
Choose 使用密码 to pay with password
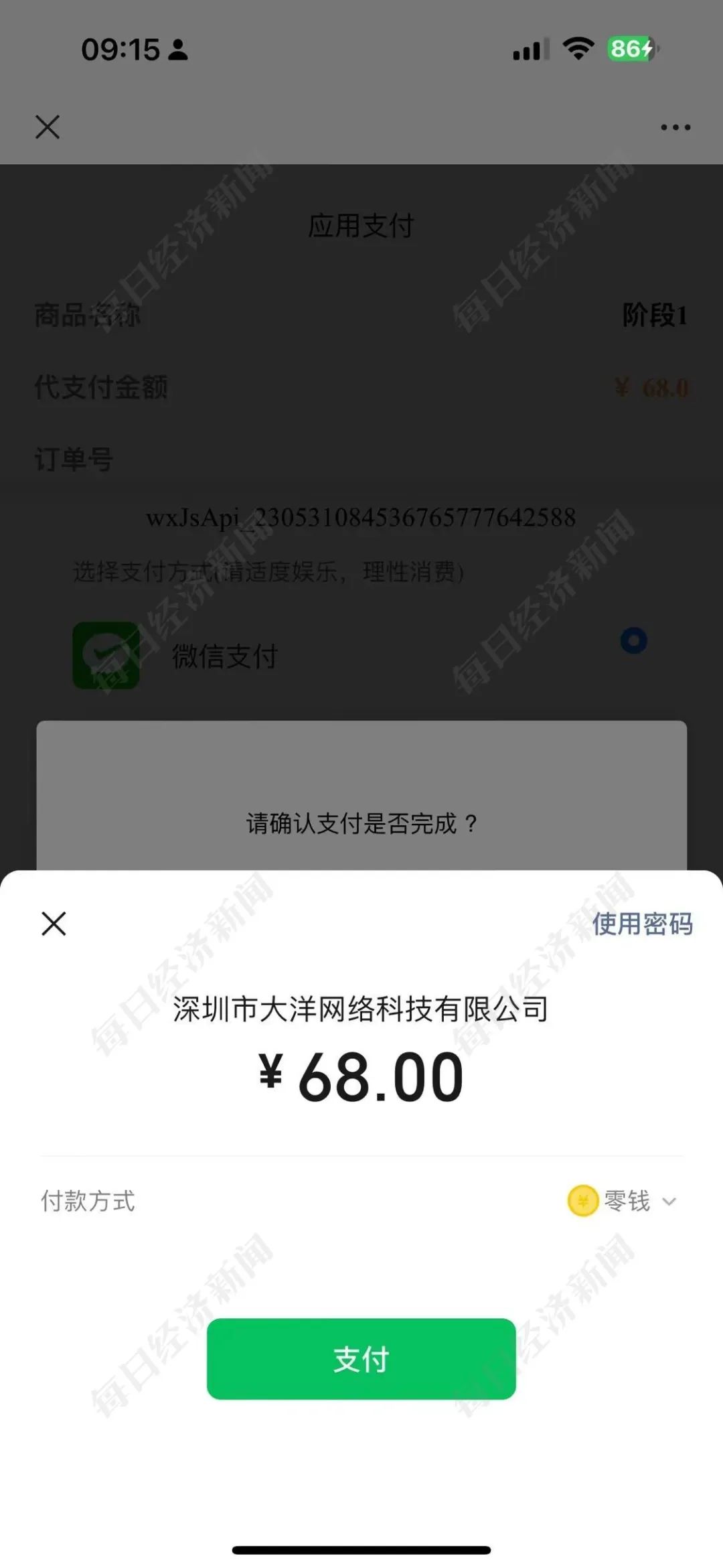(641, 924)
